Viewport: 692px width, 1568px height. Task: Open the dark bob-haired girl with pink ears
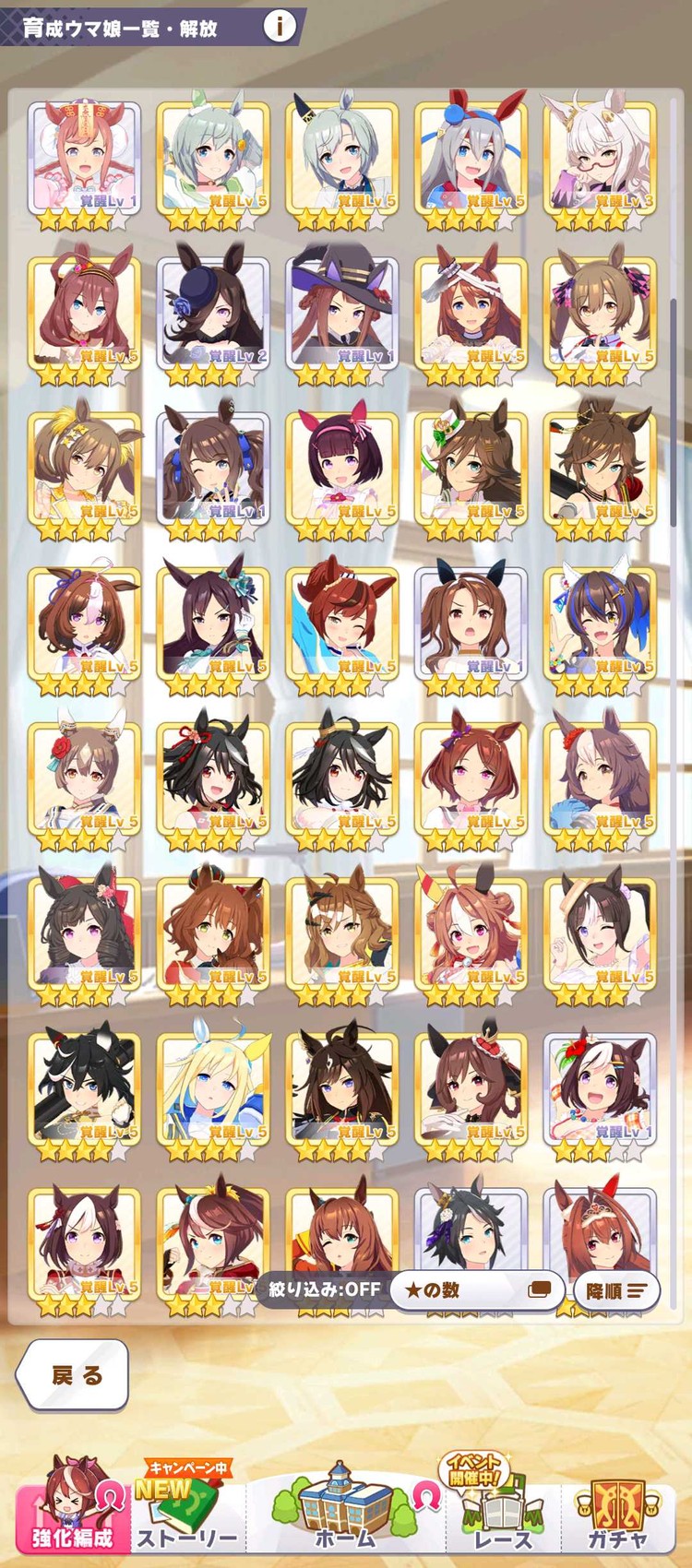coord(342,469)
